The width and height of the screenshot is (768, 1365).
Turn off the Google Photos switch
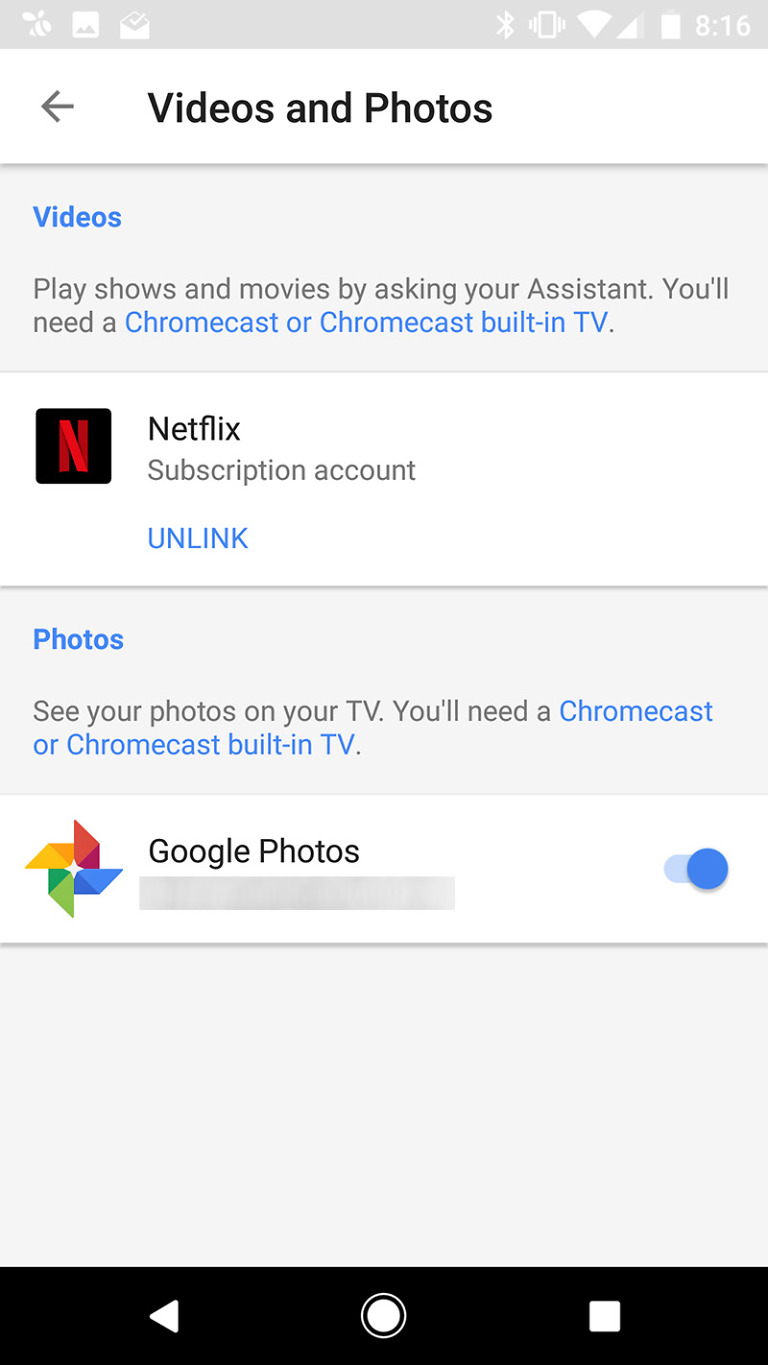(x=697, y=869)
